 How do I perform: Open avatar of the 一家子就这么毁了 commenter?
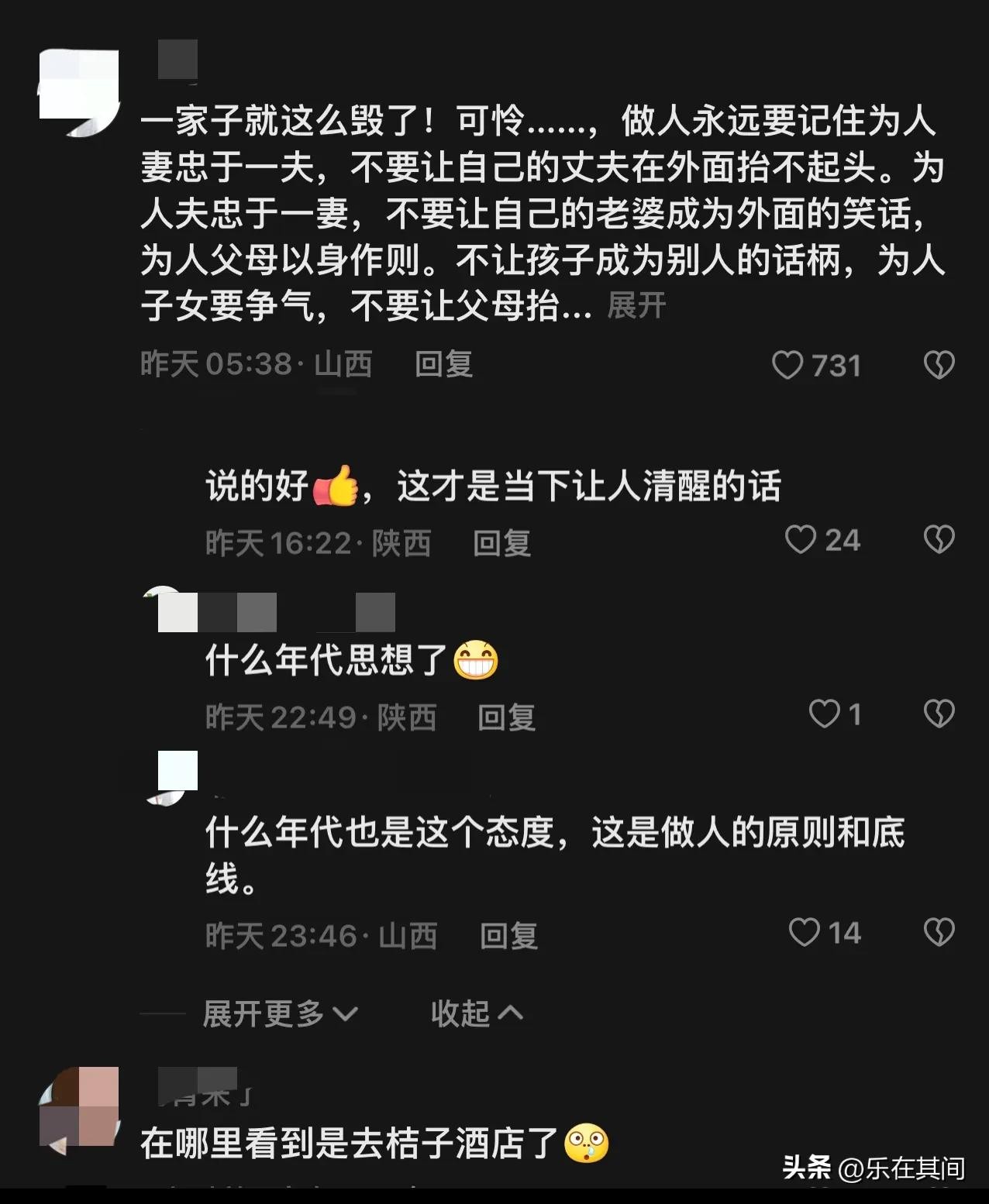point(79,91)
